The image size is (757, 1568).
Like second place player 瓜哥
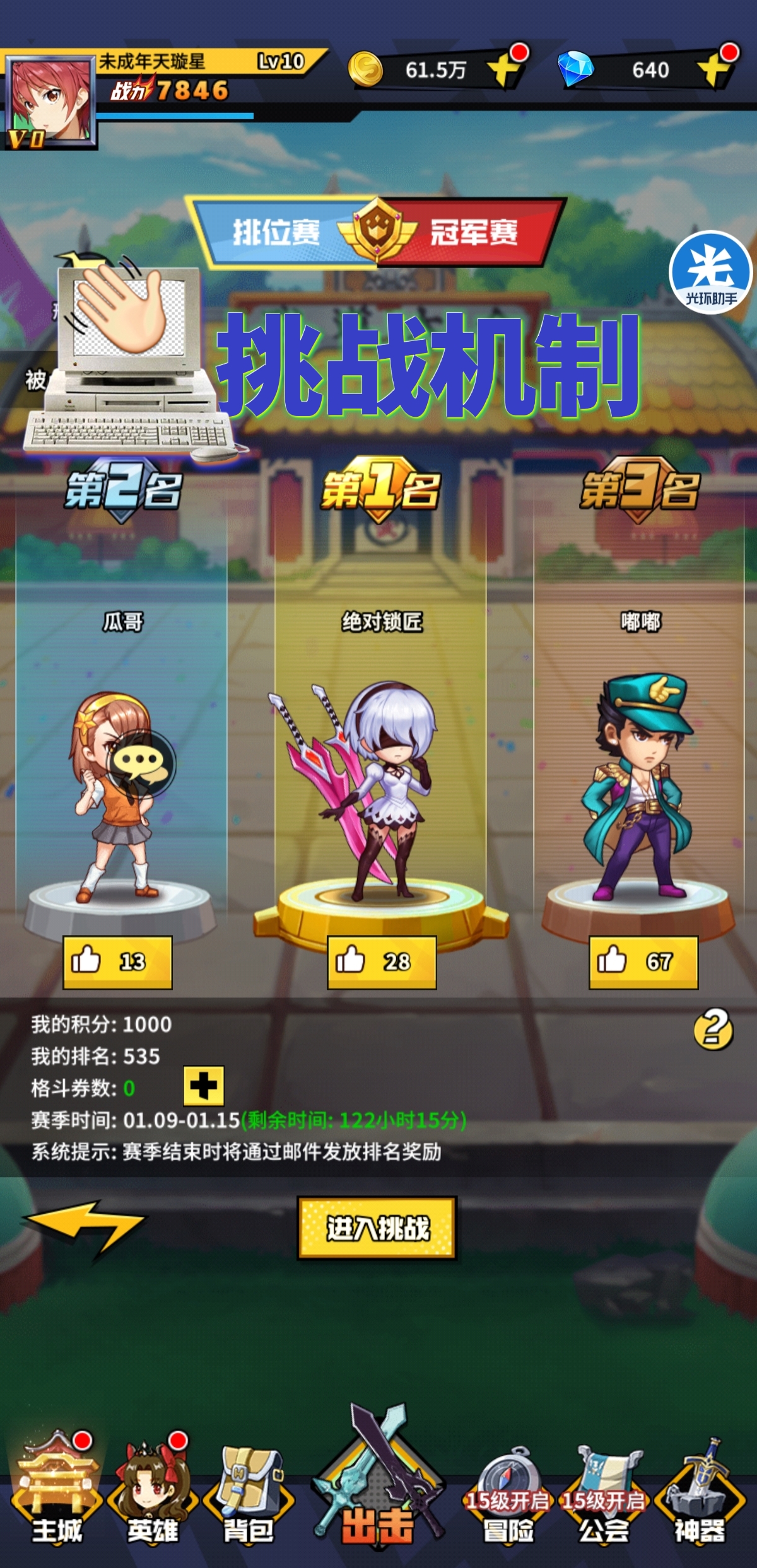pyautogui.click(x=117, y=961)
